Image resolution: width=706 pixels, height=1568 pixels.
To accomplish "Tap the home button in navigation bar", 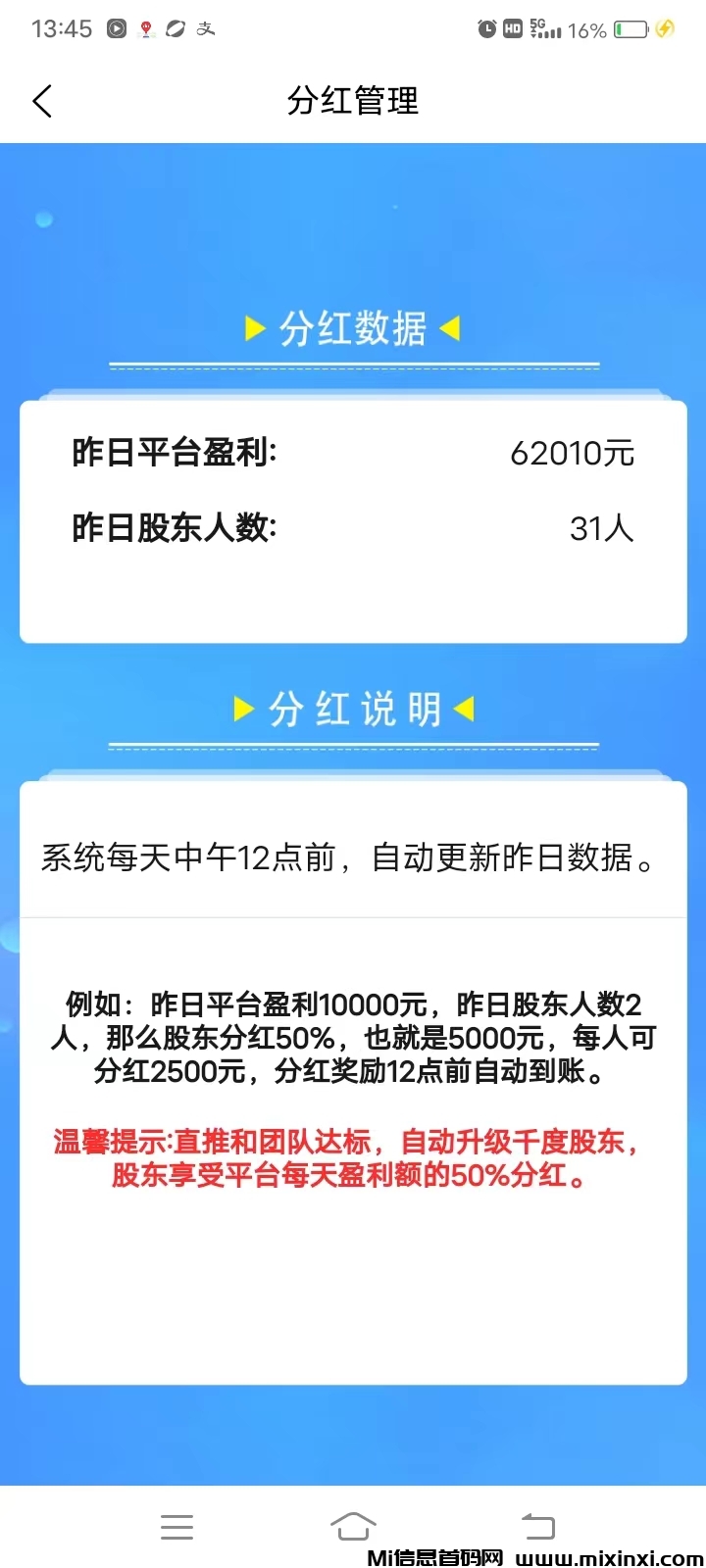I will (x=353, y=1526).
